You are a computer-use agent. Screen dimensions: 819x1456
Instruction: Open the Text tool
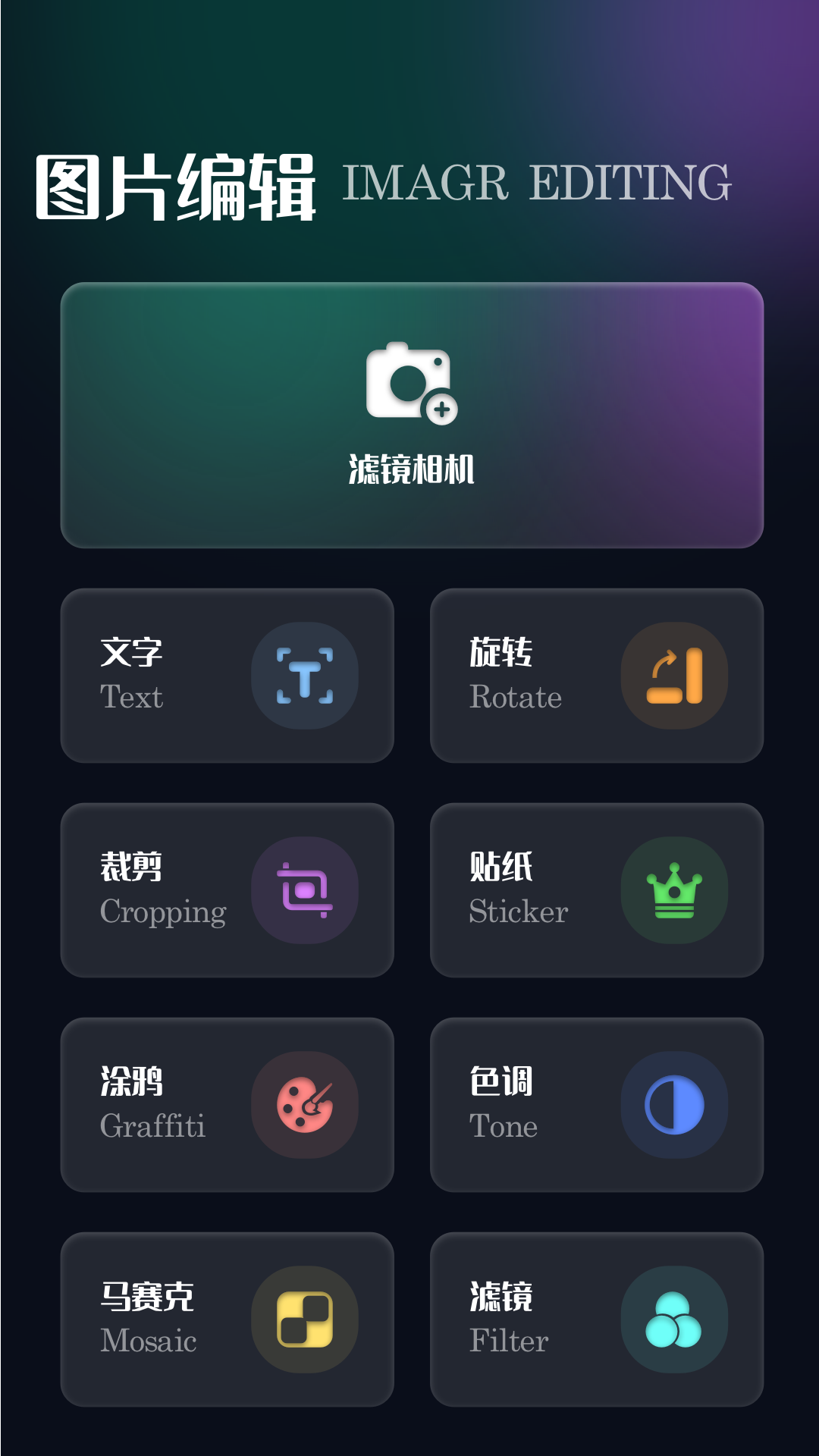pos(227,676)
